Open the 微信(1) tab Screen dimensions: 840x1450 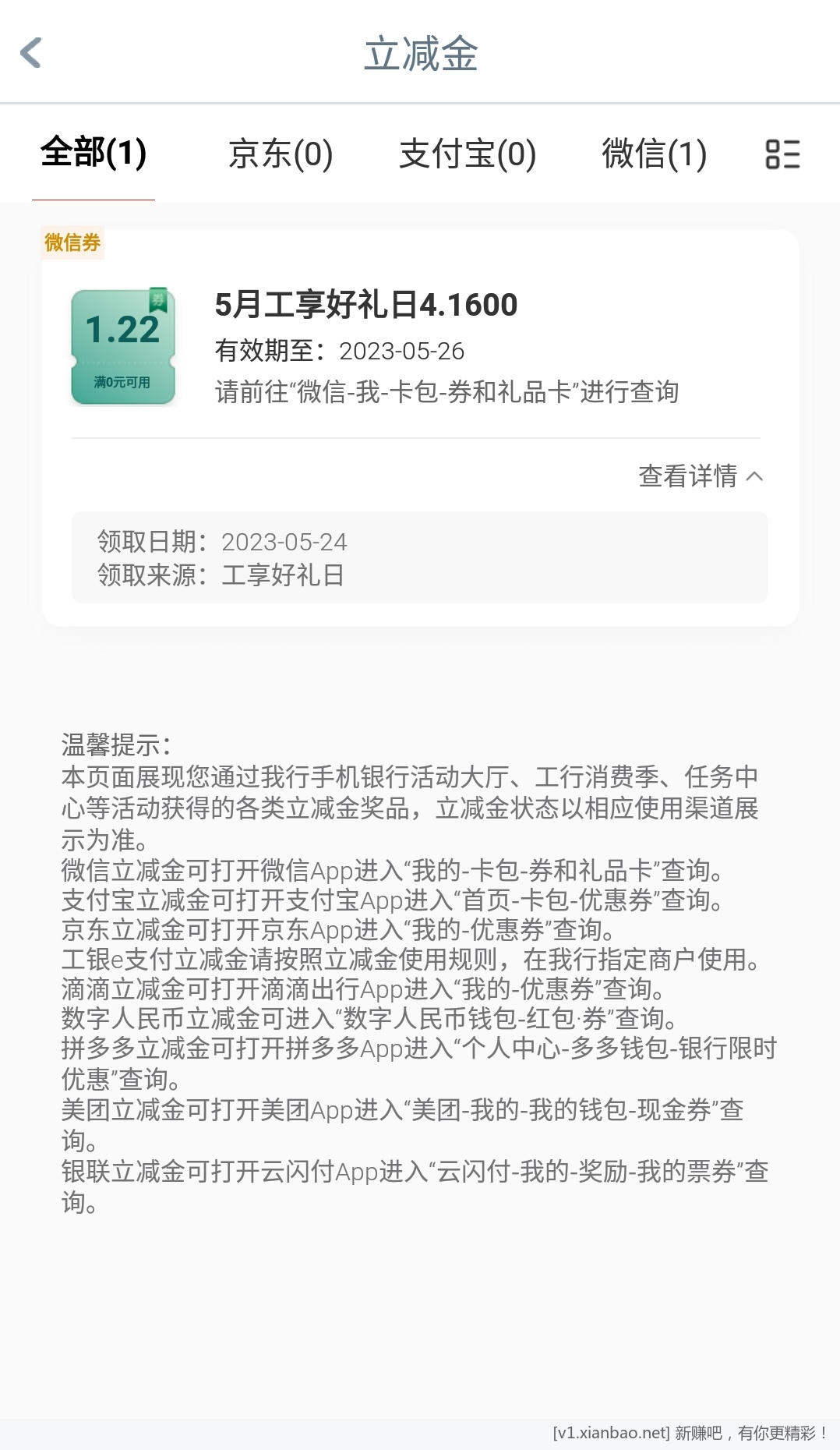pos(655,154)
